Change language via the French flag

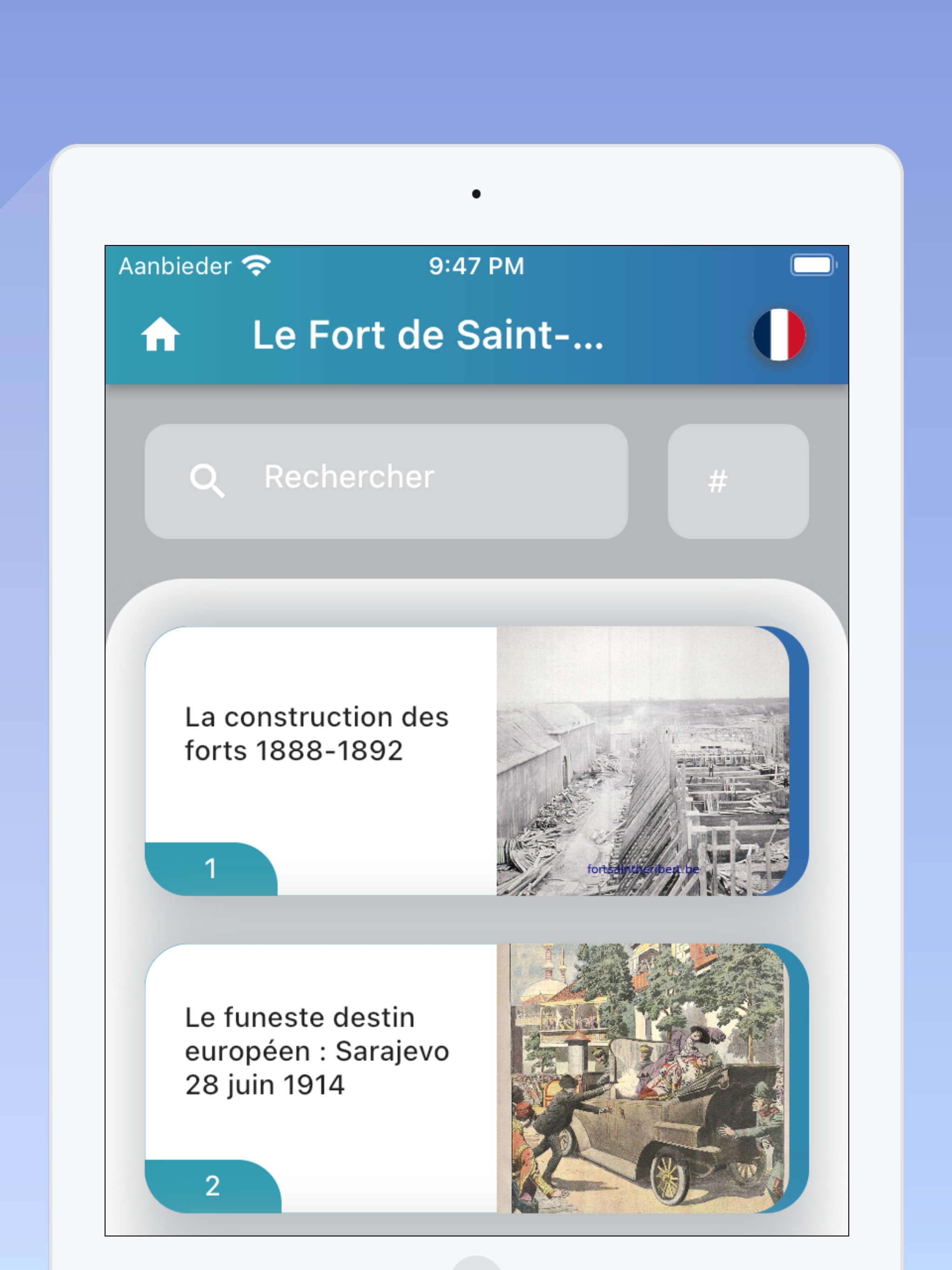pos(779,335)
